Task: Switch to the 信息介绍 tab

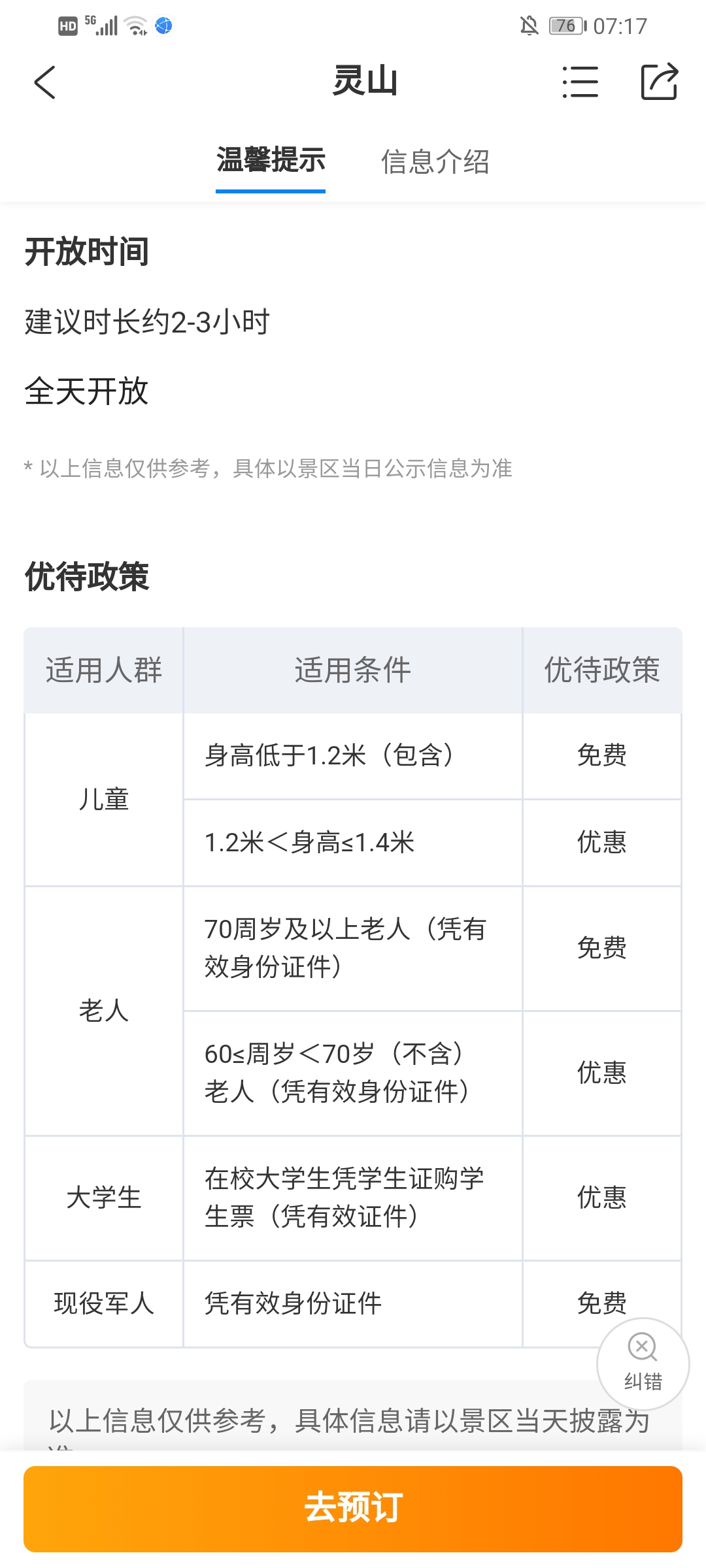Action: (435, 161)
